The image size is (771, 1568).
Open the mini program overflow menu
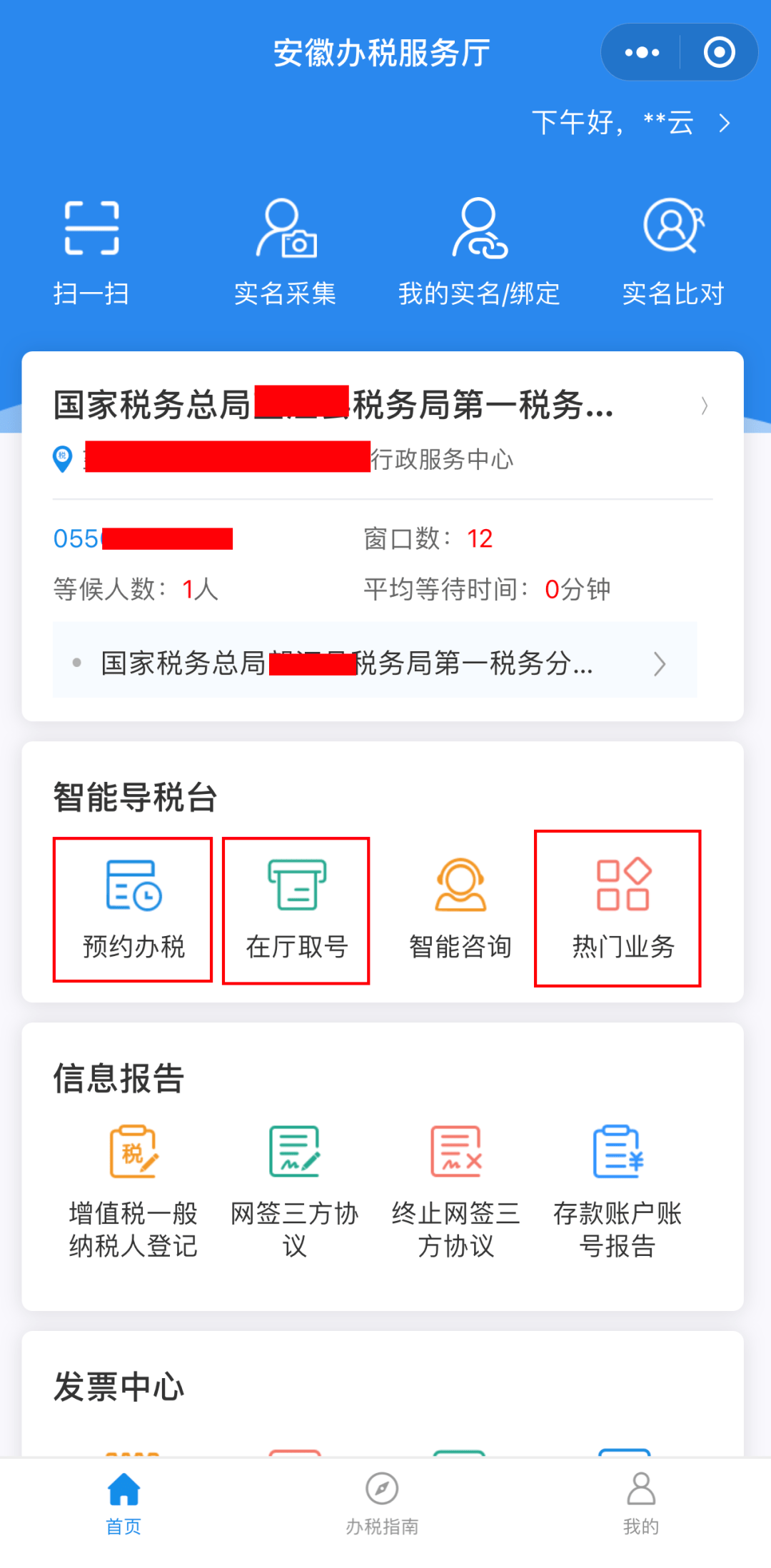(x=641, y=52)
